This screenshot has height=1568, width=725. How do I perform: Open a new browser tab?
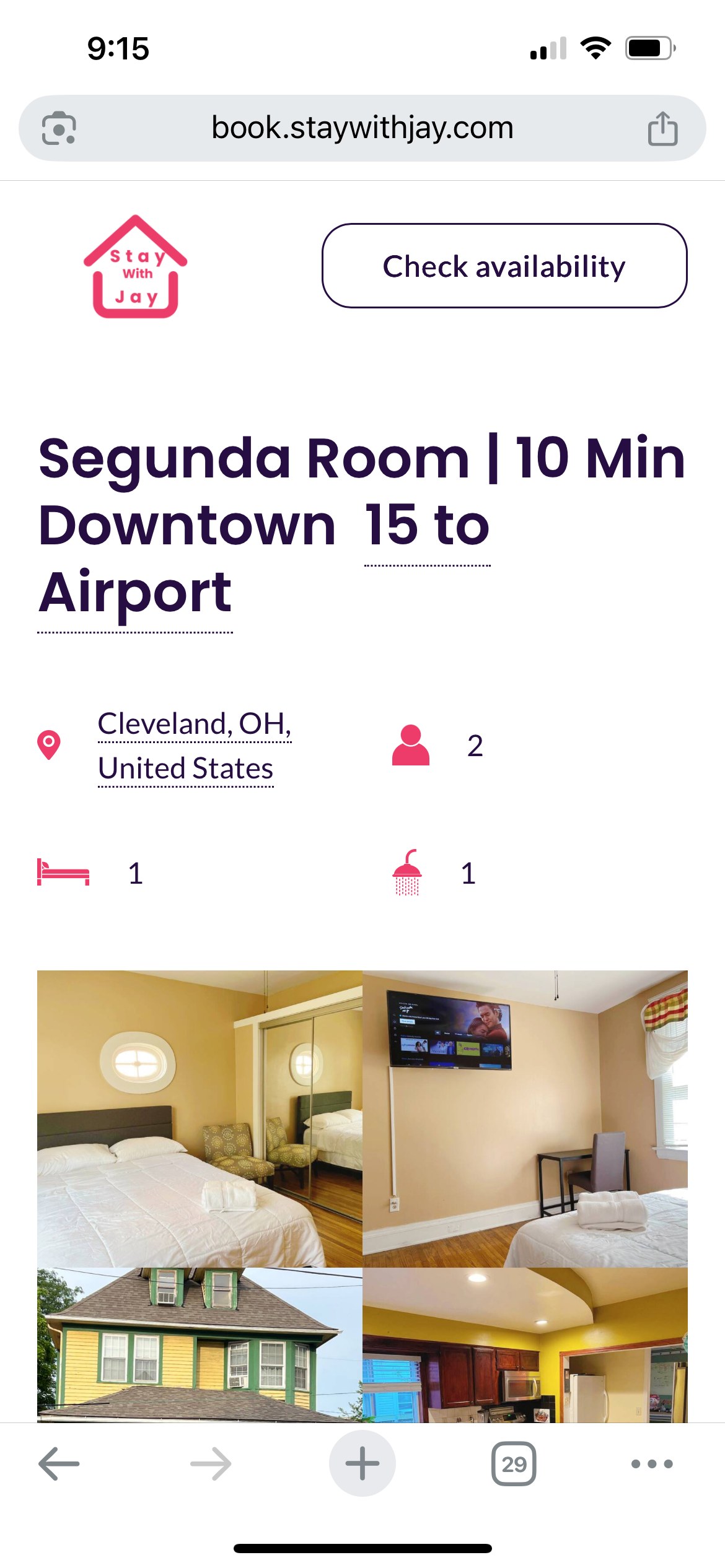tap(362, 1464)
